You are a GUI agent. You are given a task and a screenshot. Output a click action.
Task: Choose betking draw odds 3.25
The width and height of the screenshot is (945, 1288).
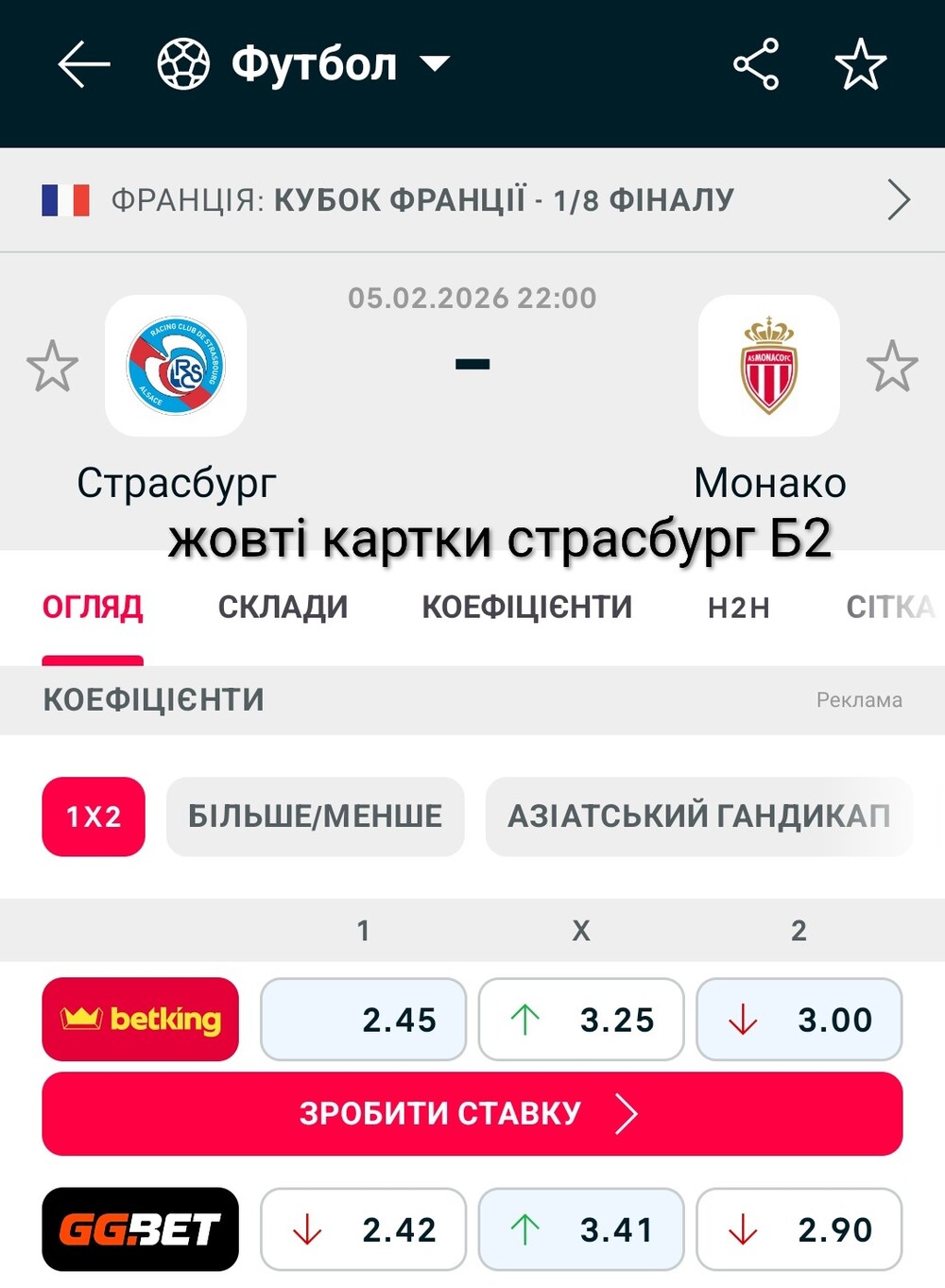click(580, 1020)
